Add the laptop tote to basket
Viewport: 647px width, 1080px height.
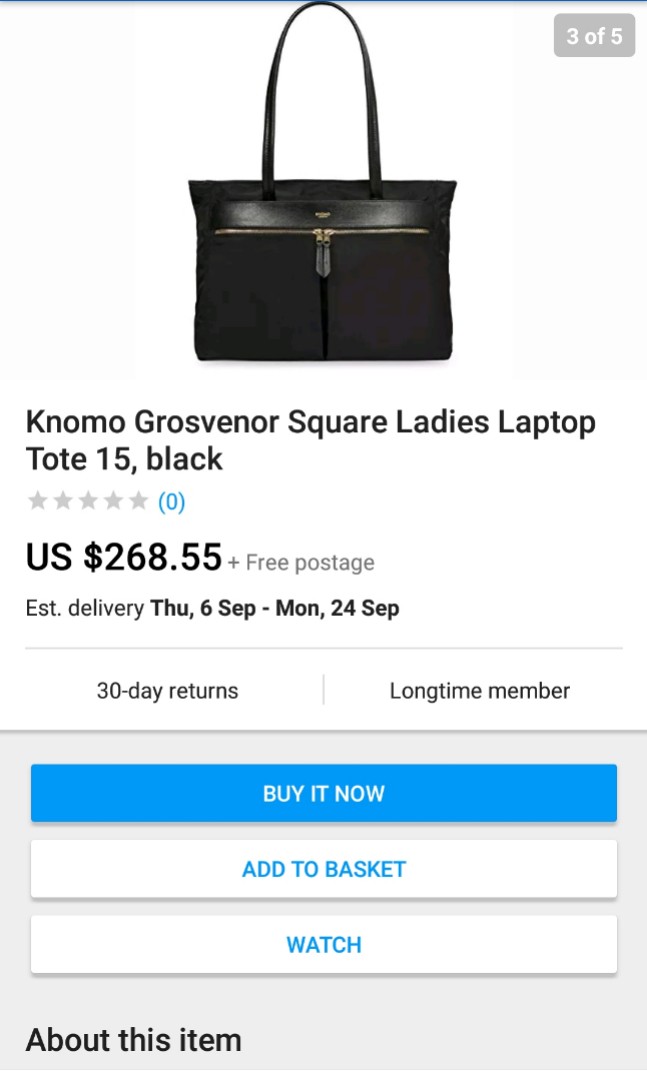pos(323,869)
